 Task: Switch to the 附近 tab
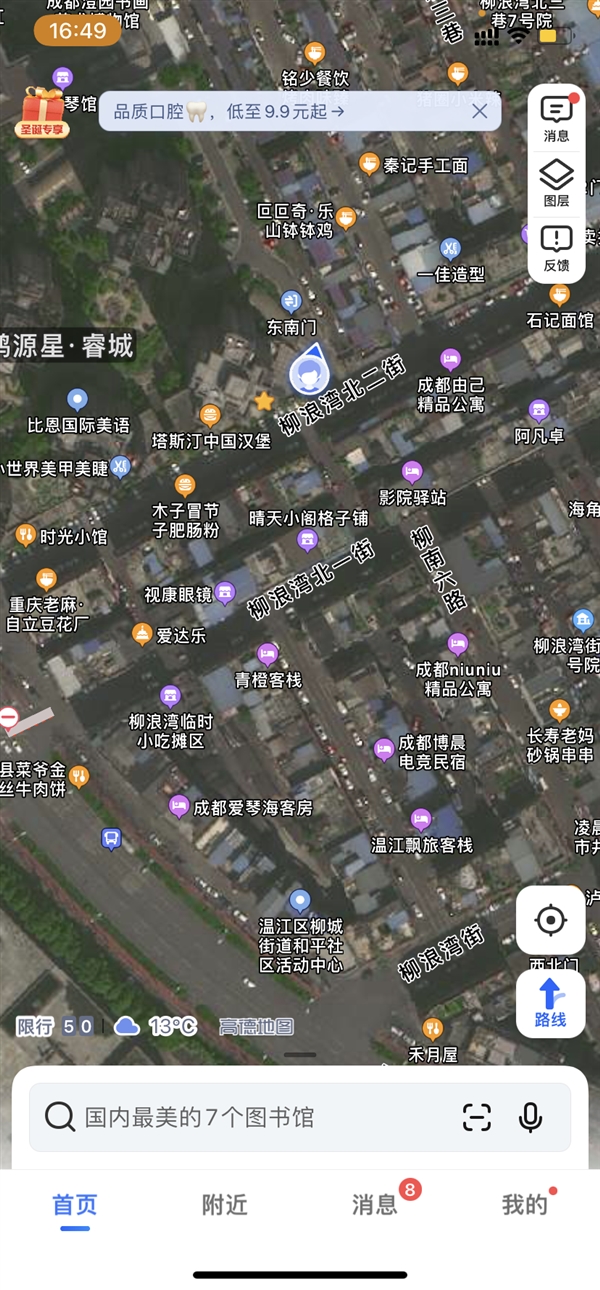pyautogui.click(x=225, y=1205)
